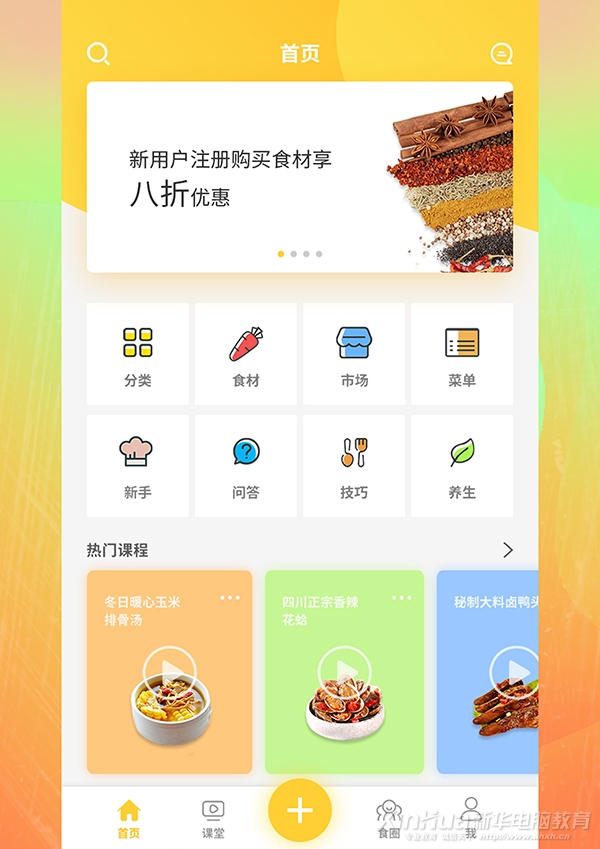Switch to the 课堂 tab
This screenshot has width=600, height=849.
[x=213, y=817]
